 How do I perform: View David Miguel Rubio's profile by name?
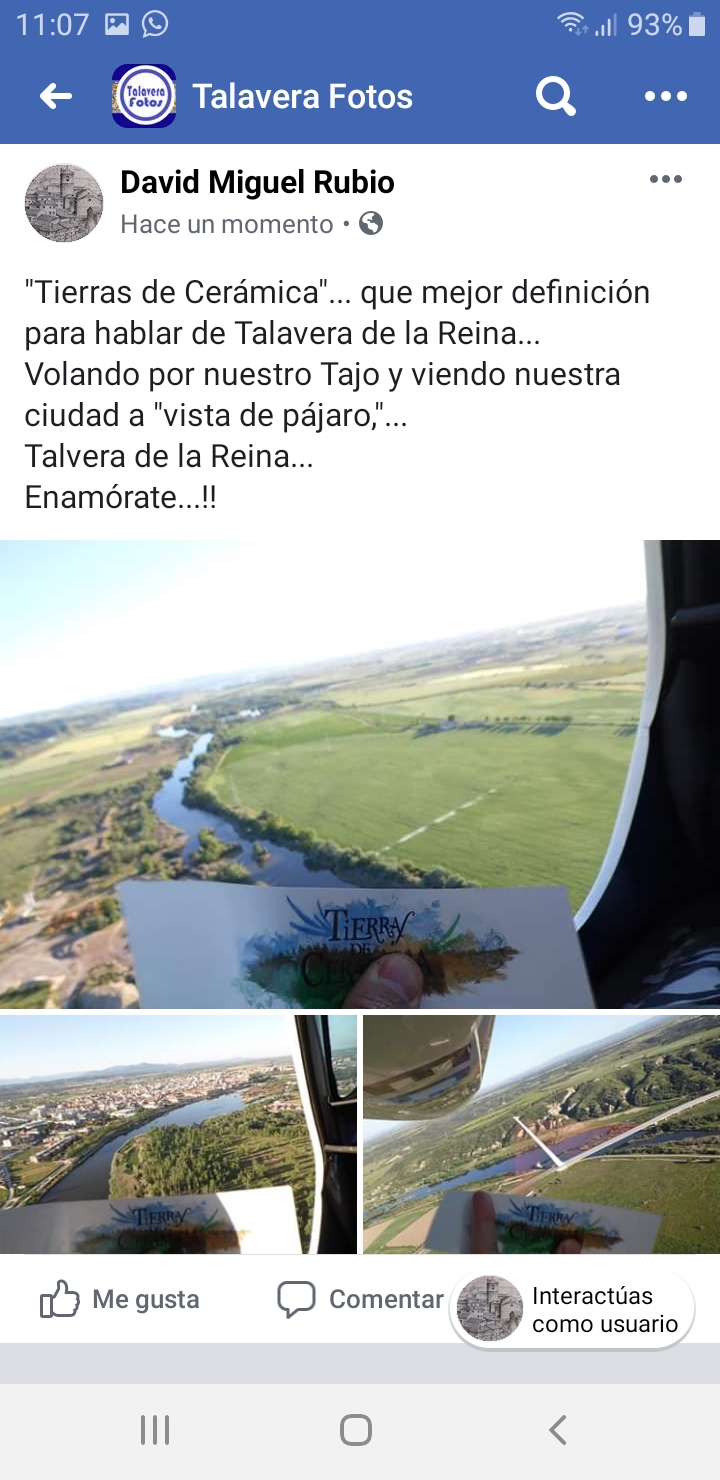click(257, 182)
